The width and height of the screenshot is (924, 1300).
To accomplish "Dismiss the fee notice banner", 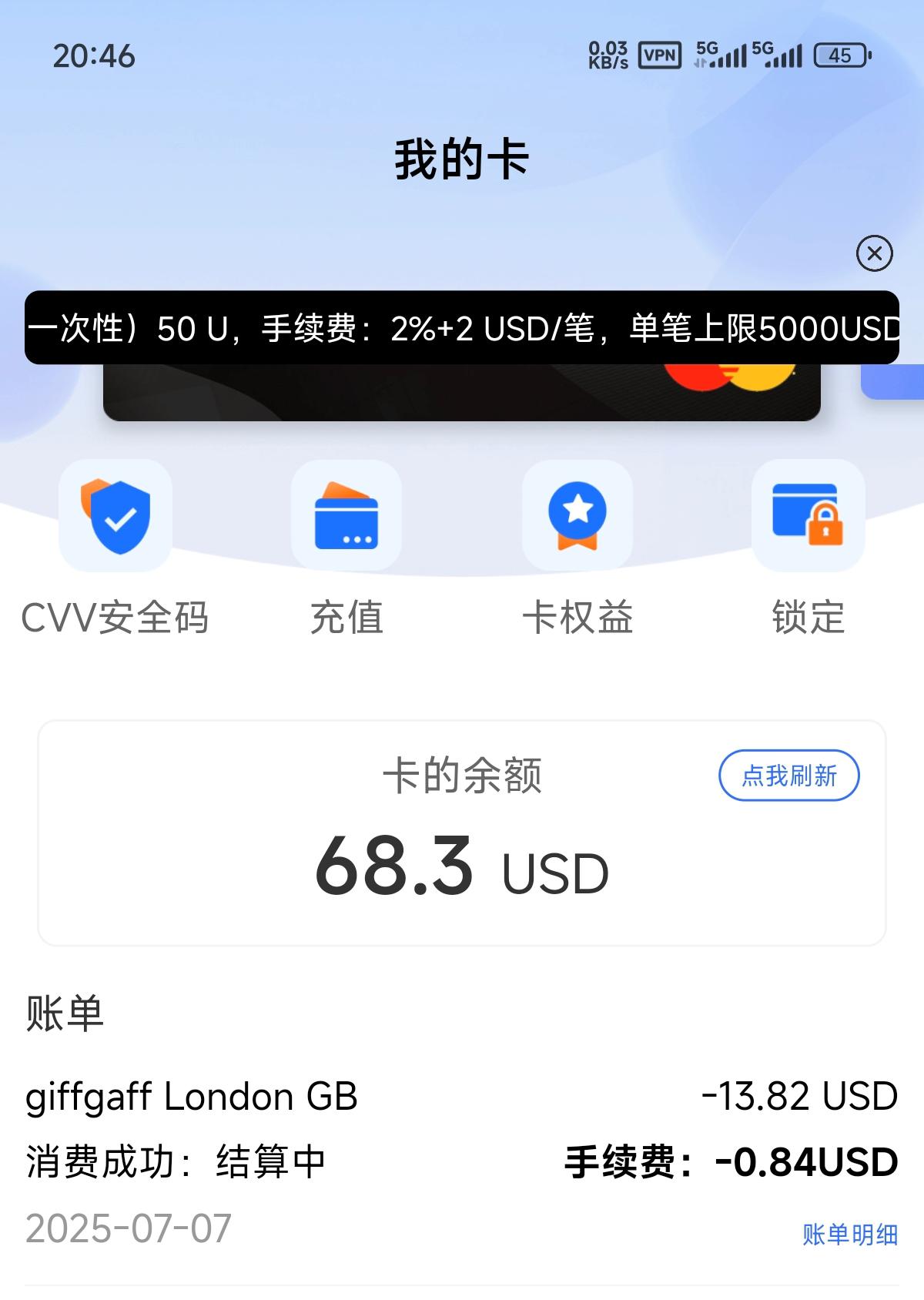I will pyautogui.click(x=874, y=253).
